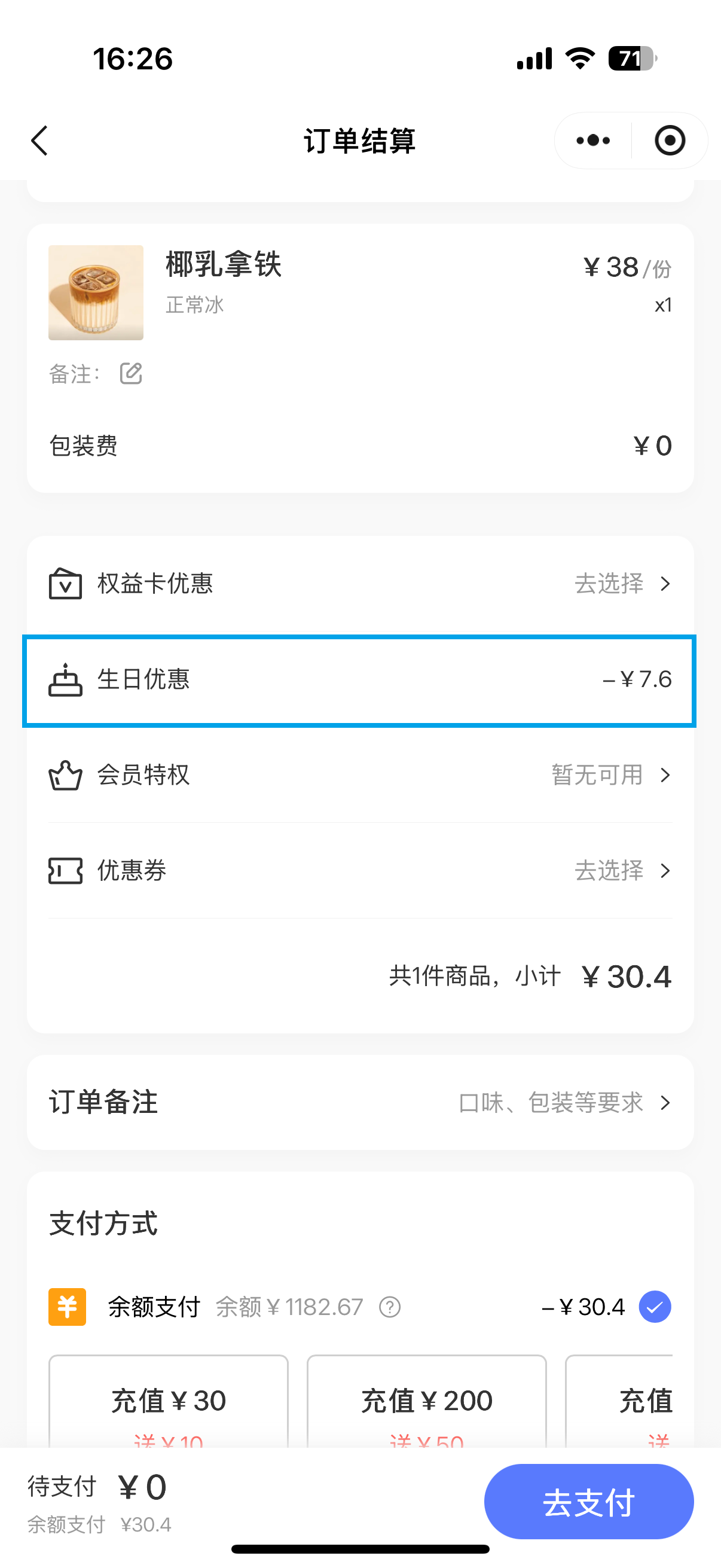This screenshot has height=1568, width=721.
Task: Open the 会员特权 row
Action: click(360, 775)
